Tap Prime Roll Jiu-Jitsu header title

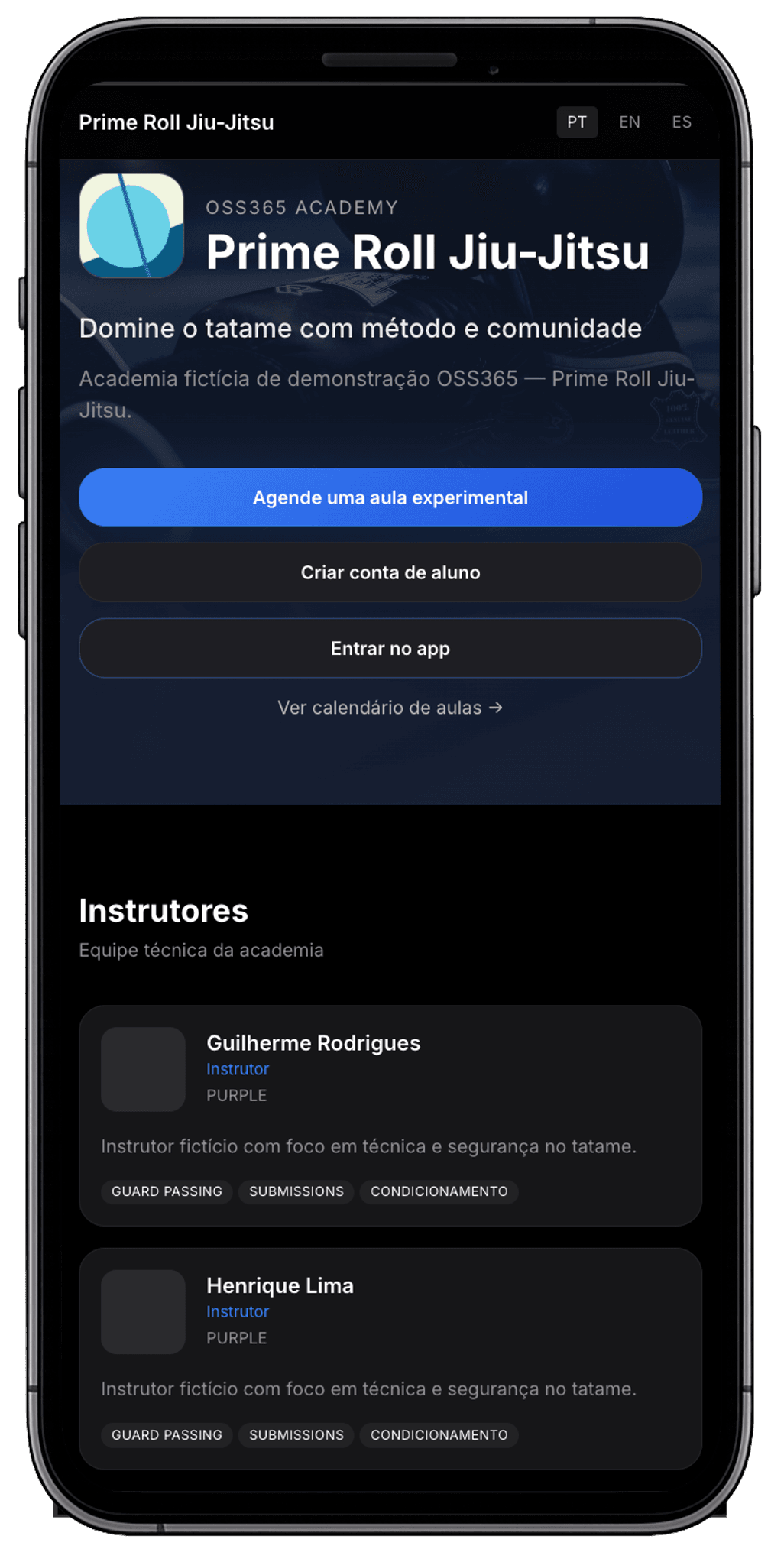[x=177, y=122]
